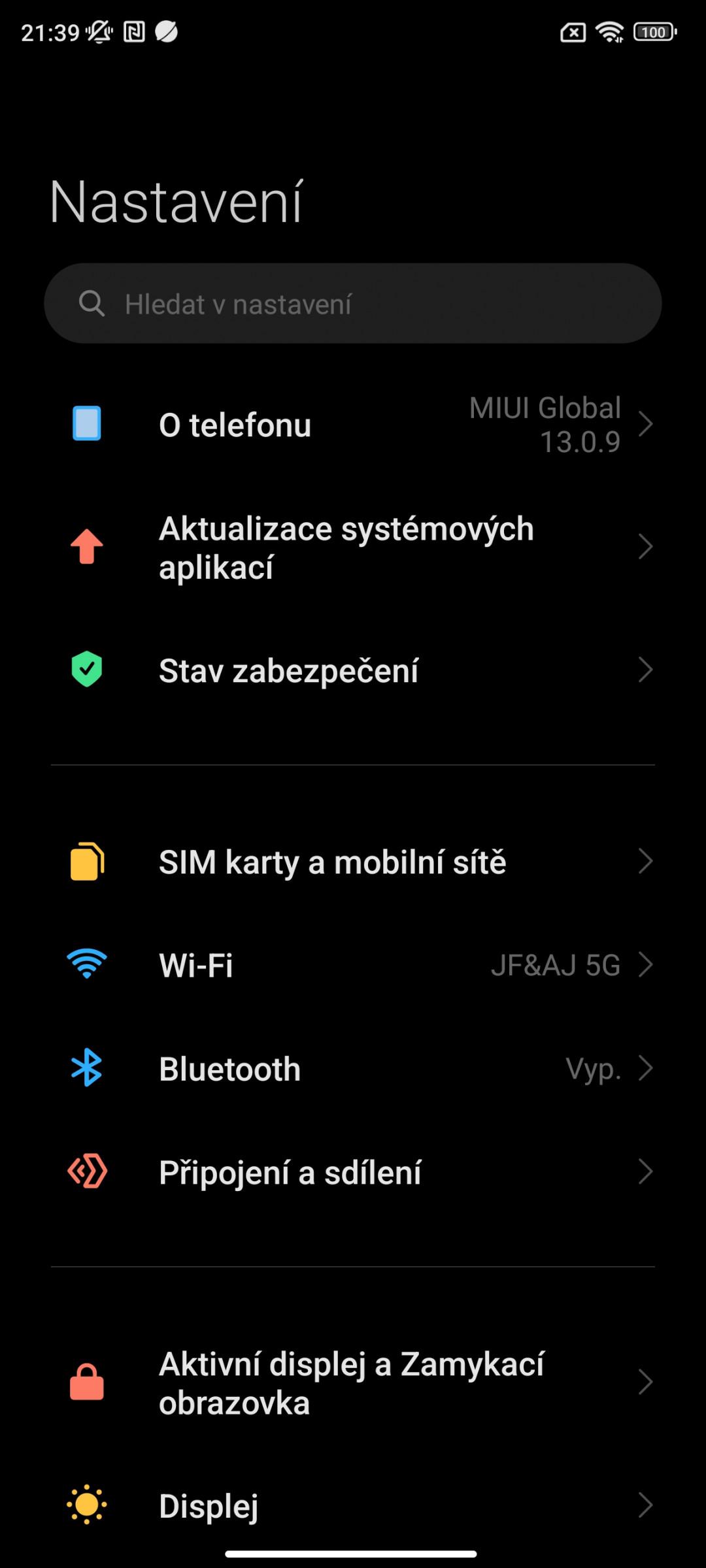The width and height of the screenshot is (706, 1568).
Task: Open the O telefonu row
Action: point(353,425)
